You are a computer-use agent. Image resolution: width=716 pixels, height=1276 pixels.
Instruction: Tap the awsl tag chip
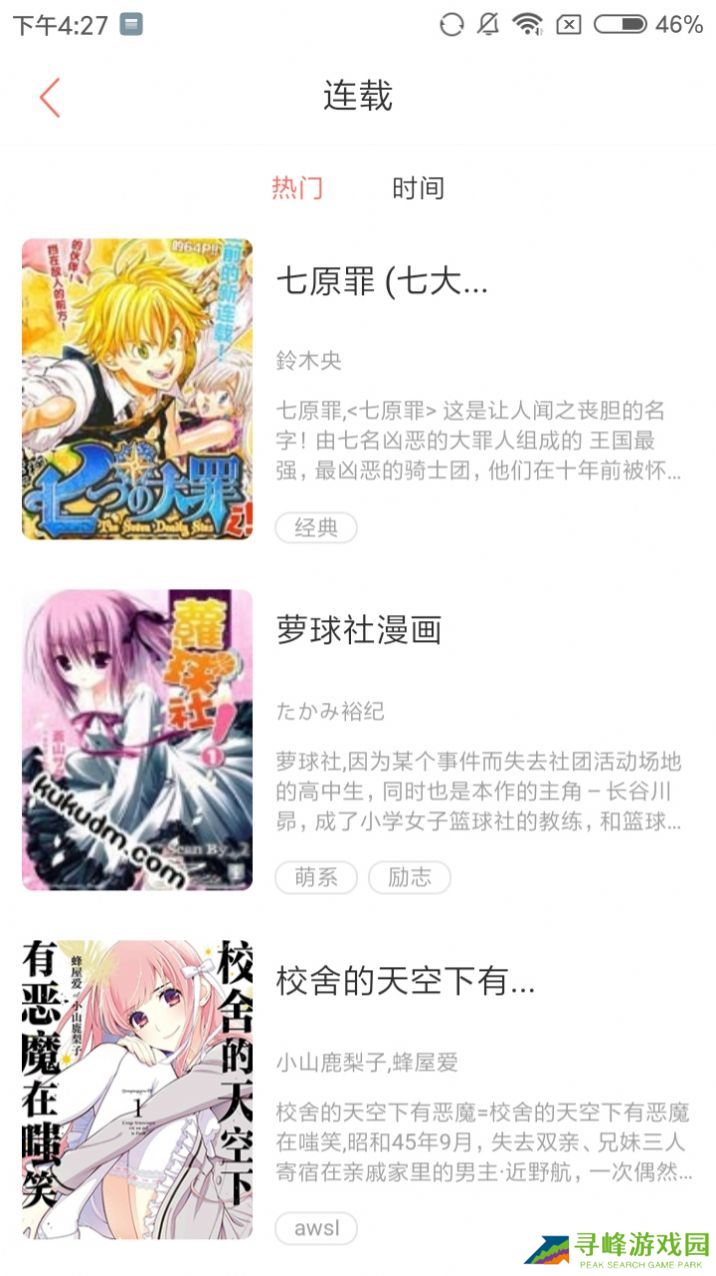pos(316,1228)
